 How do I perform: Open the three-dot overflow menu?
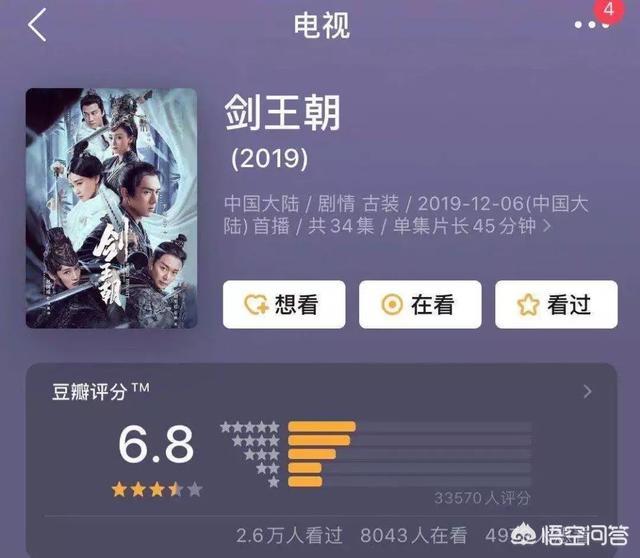tap(590, 27)
